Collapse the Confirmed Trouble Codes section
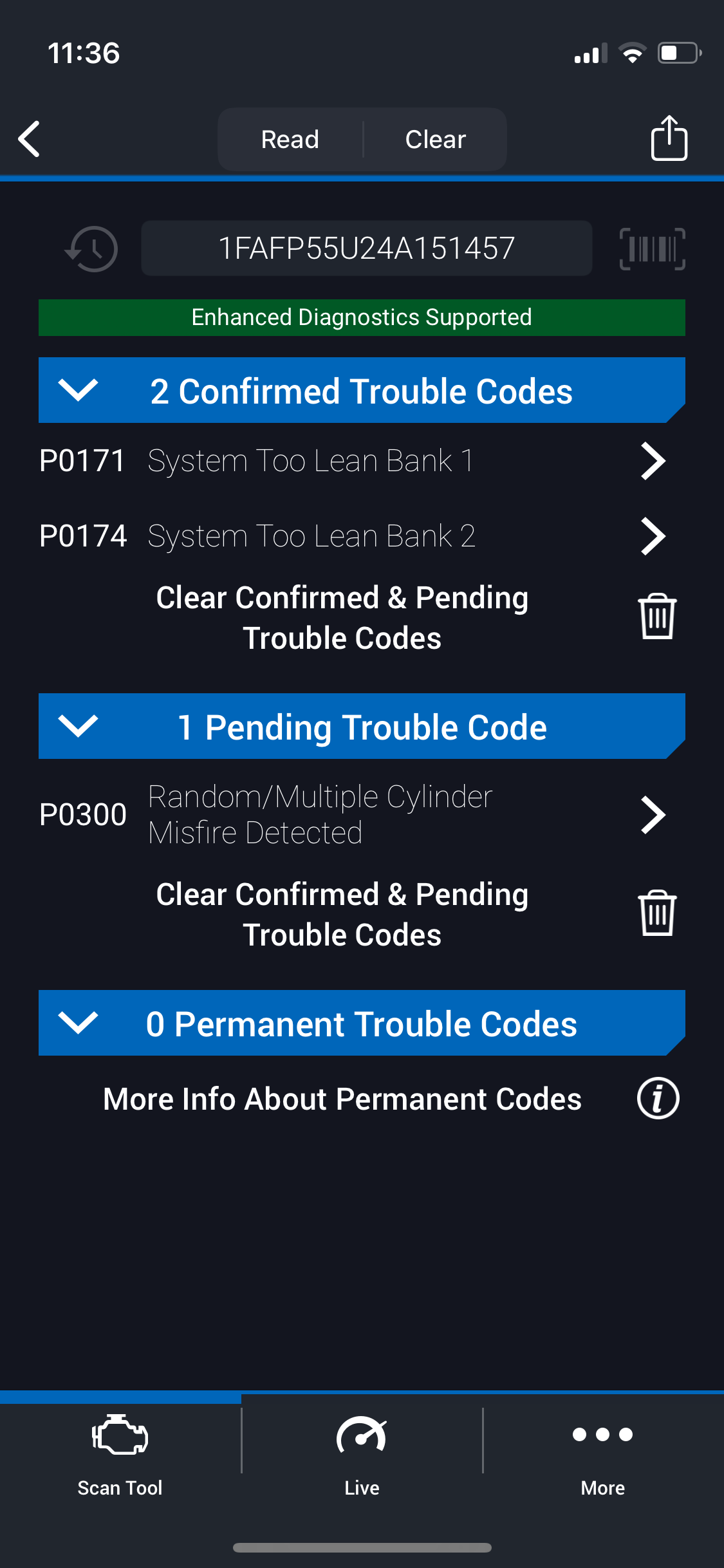The image size is (724, 1568). [x=362, y=391]
